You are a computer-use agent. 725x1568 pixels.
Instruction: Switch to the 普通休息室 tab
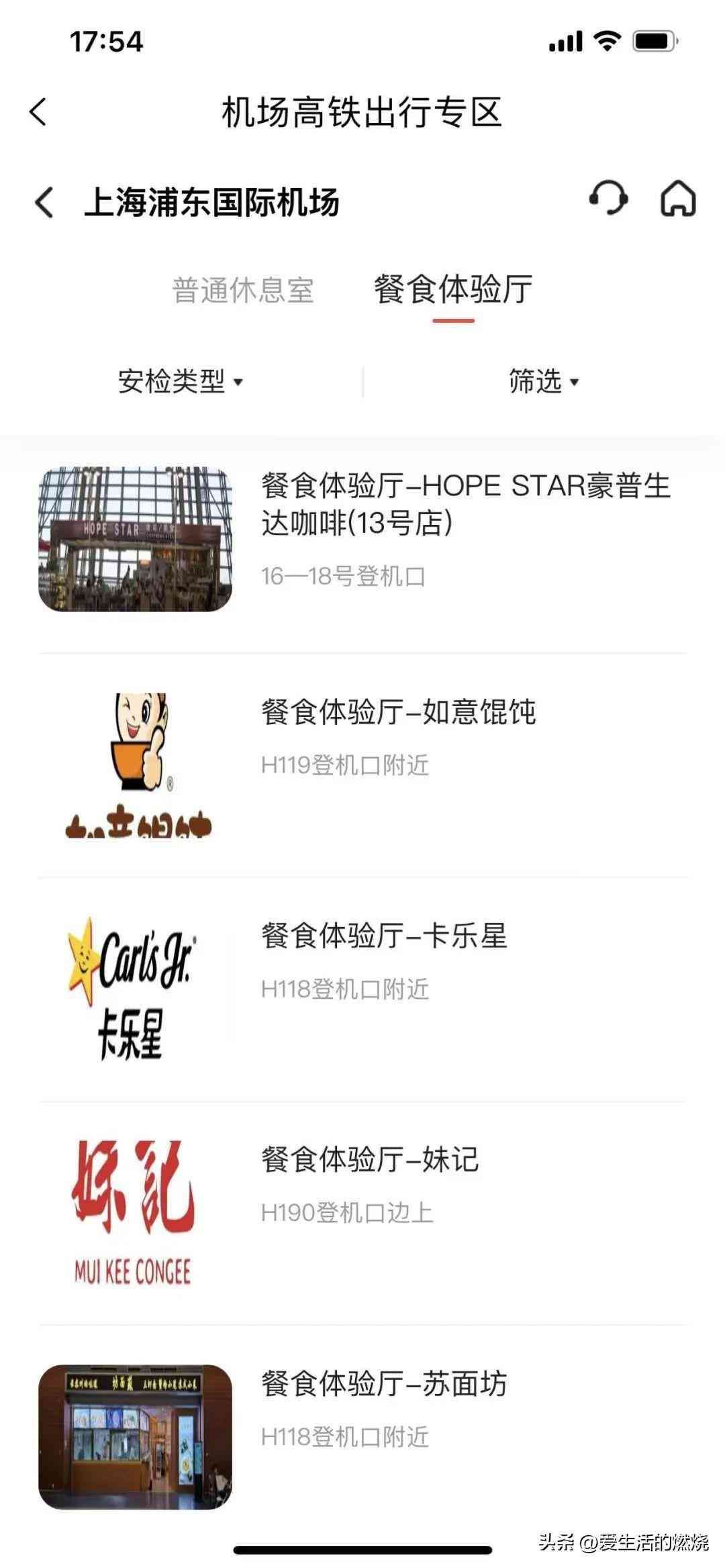[x=243, y=290]
